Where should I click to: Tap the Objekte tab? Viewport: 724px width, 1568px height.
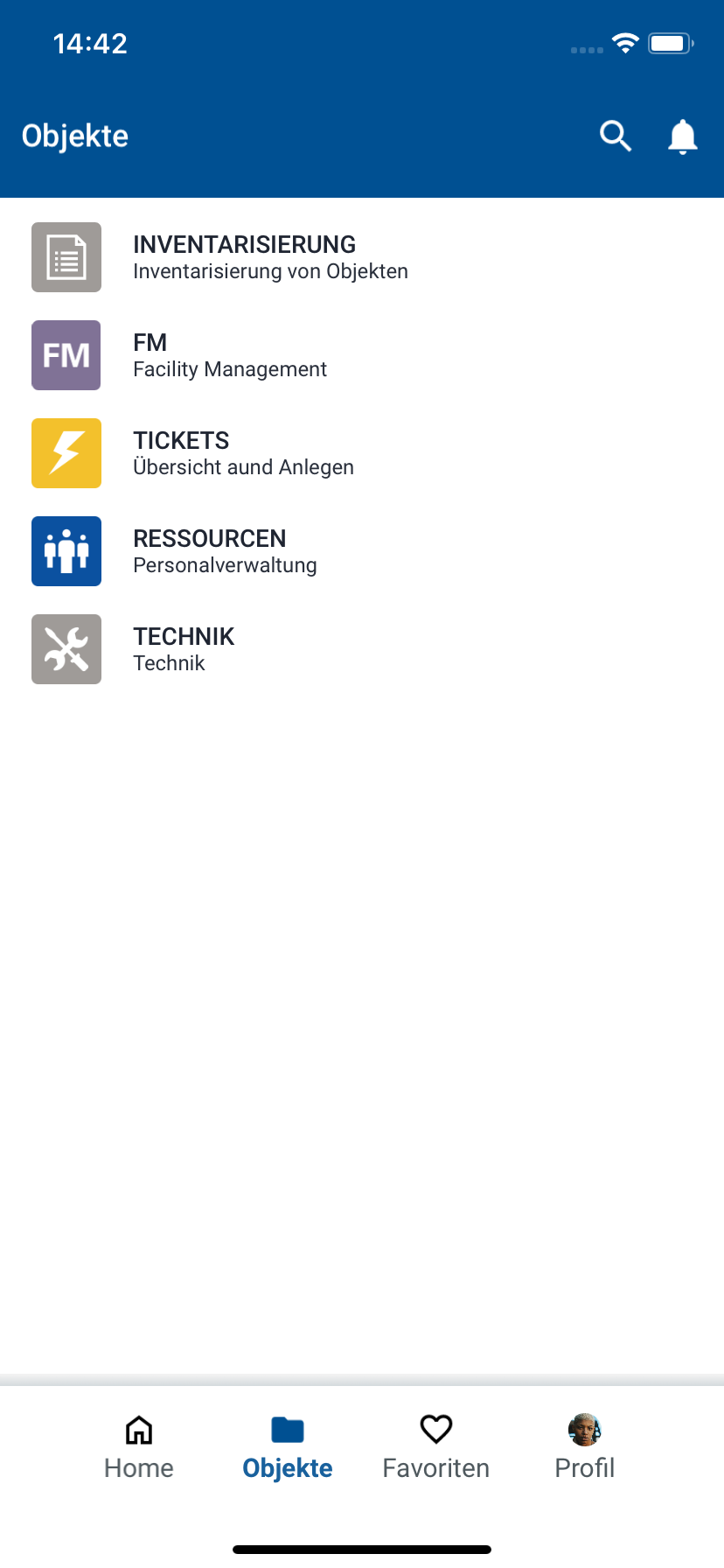(288, 1447)
